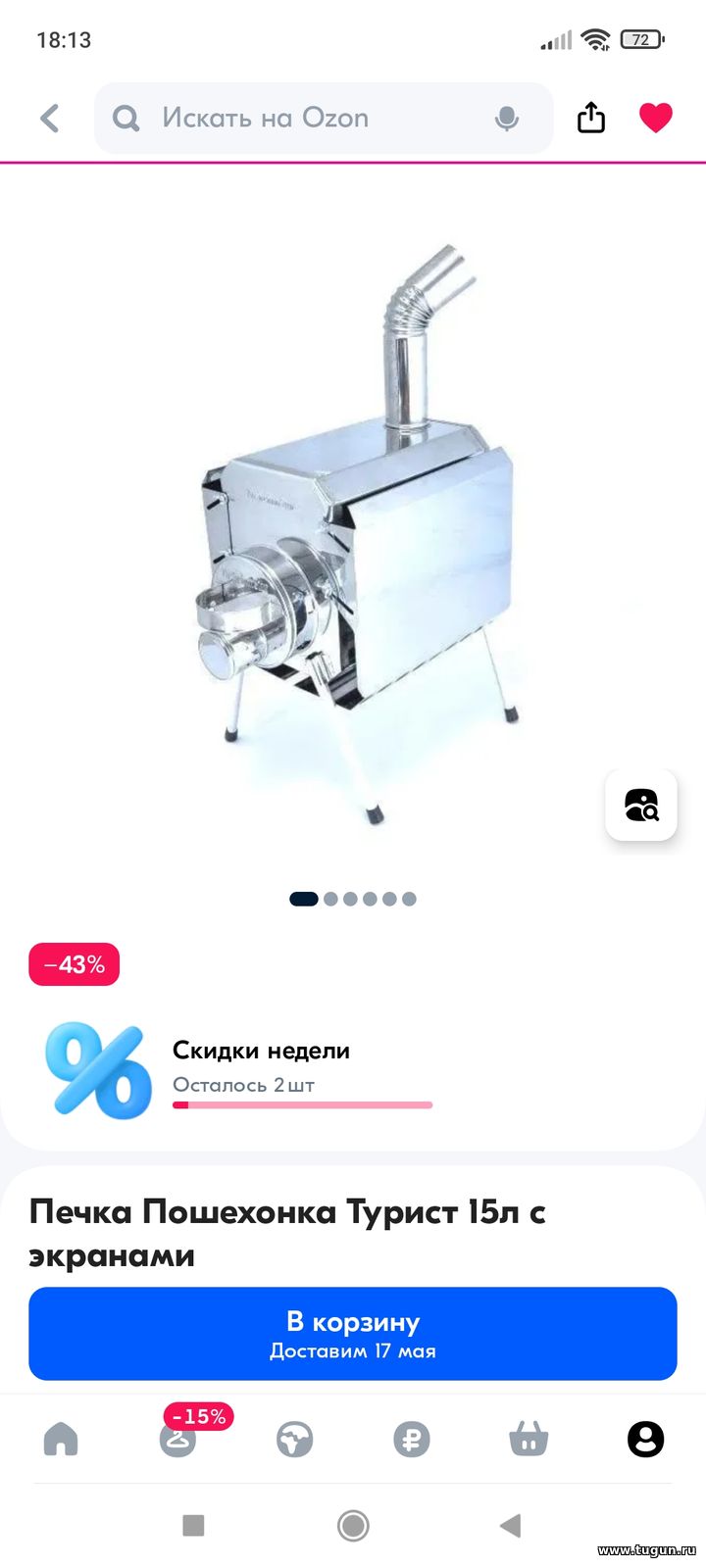Open the profile tab
706x1568 pixels.
[x=645, y=1439]
